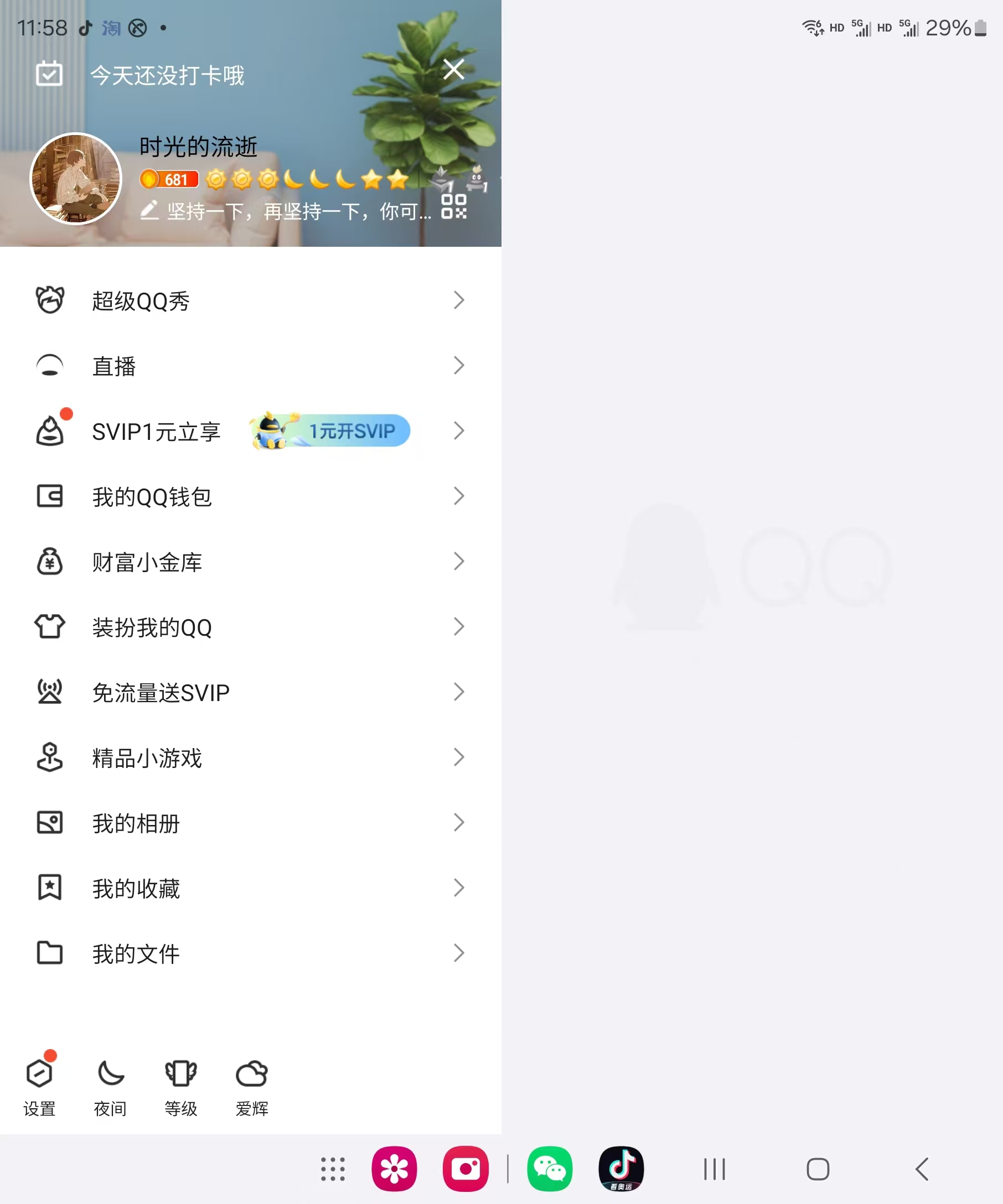1003x1204 pixels.
Task: Open 超级QQ秀
Action: [250, 300]
